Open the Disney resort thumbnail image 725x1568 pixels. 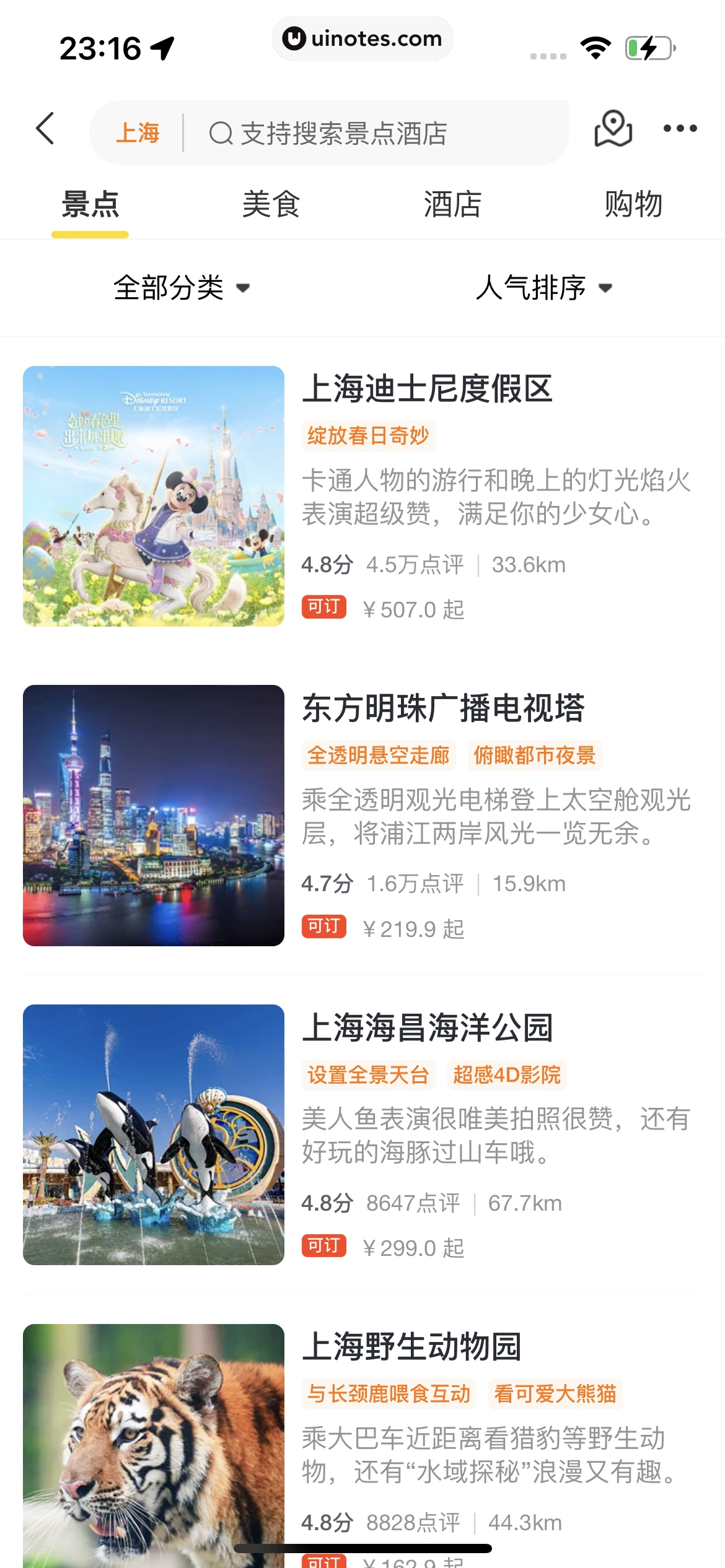[x=153, y=498]
